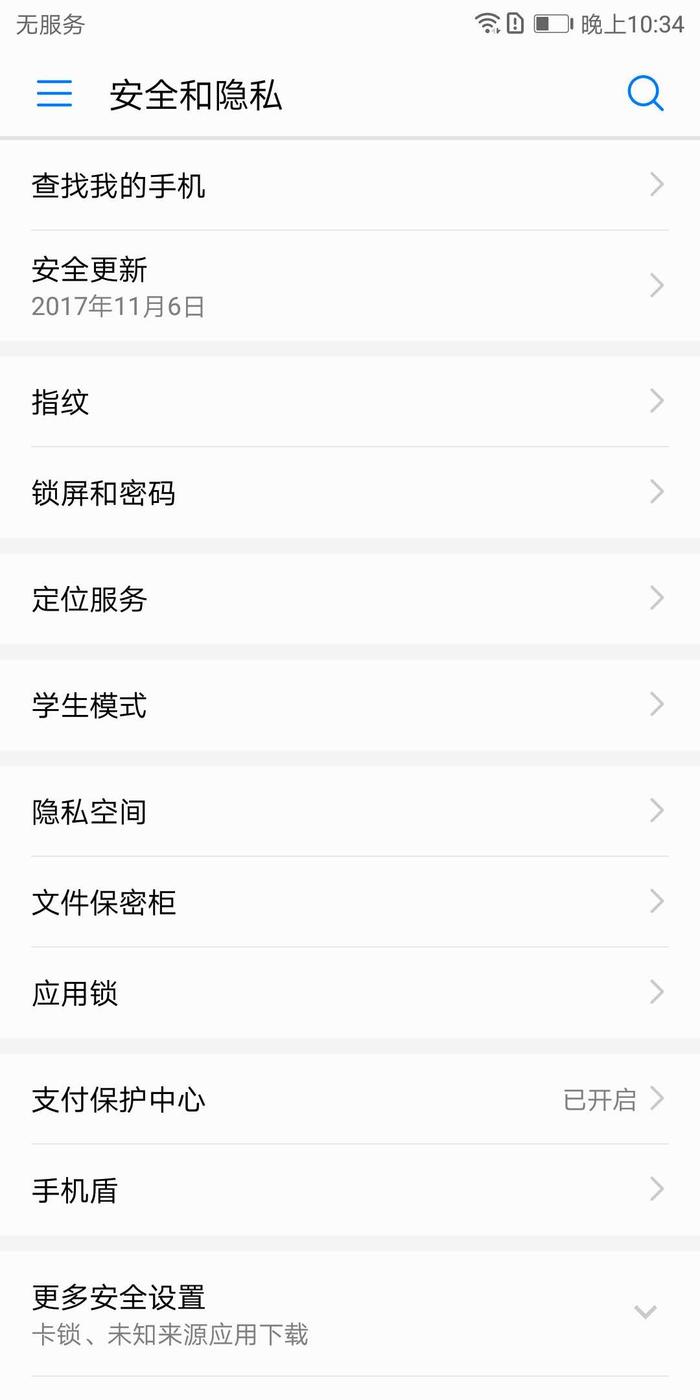Open 安全更新 row
The height and width of the screenshot is (1400, 700).
350,286
